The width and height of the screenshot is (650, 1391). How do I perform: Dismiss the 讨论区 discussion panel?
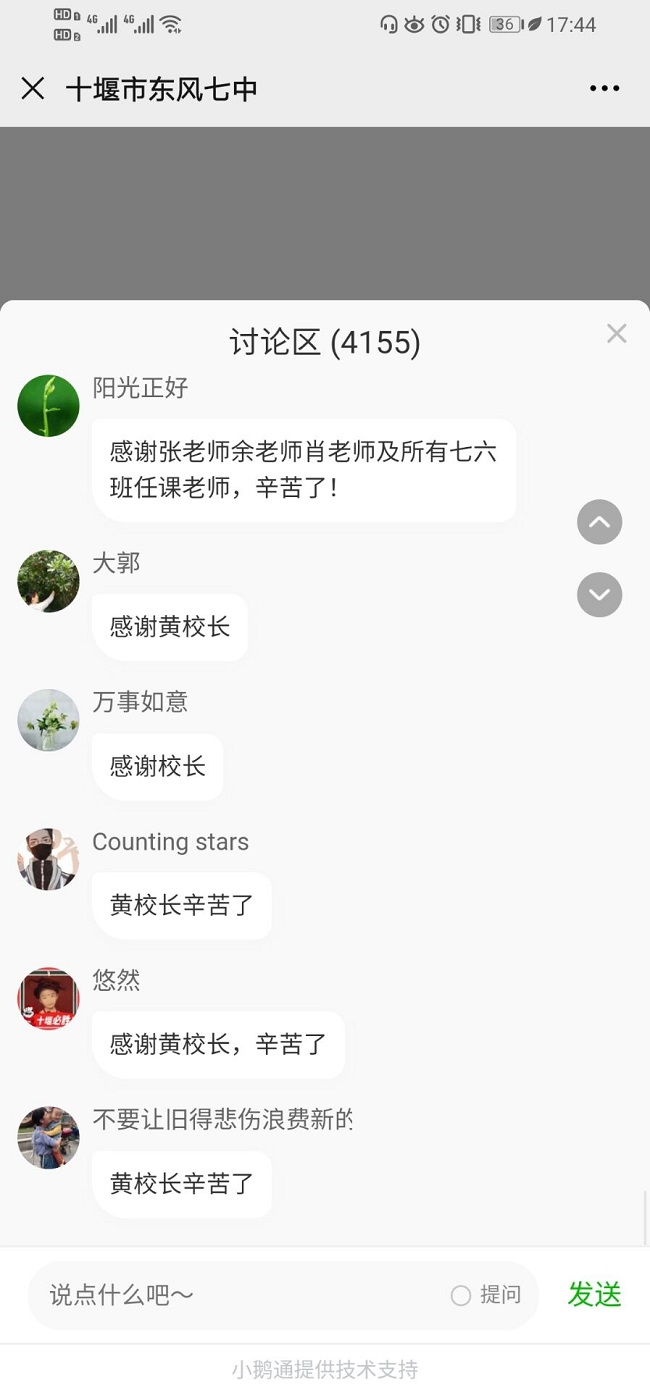tap(616, 334)
